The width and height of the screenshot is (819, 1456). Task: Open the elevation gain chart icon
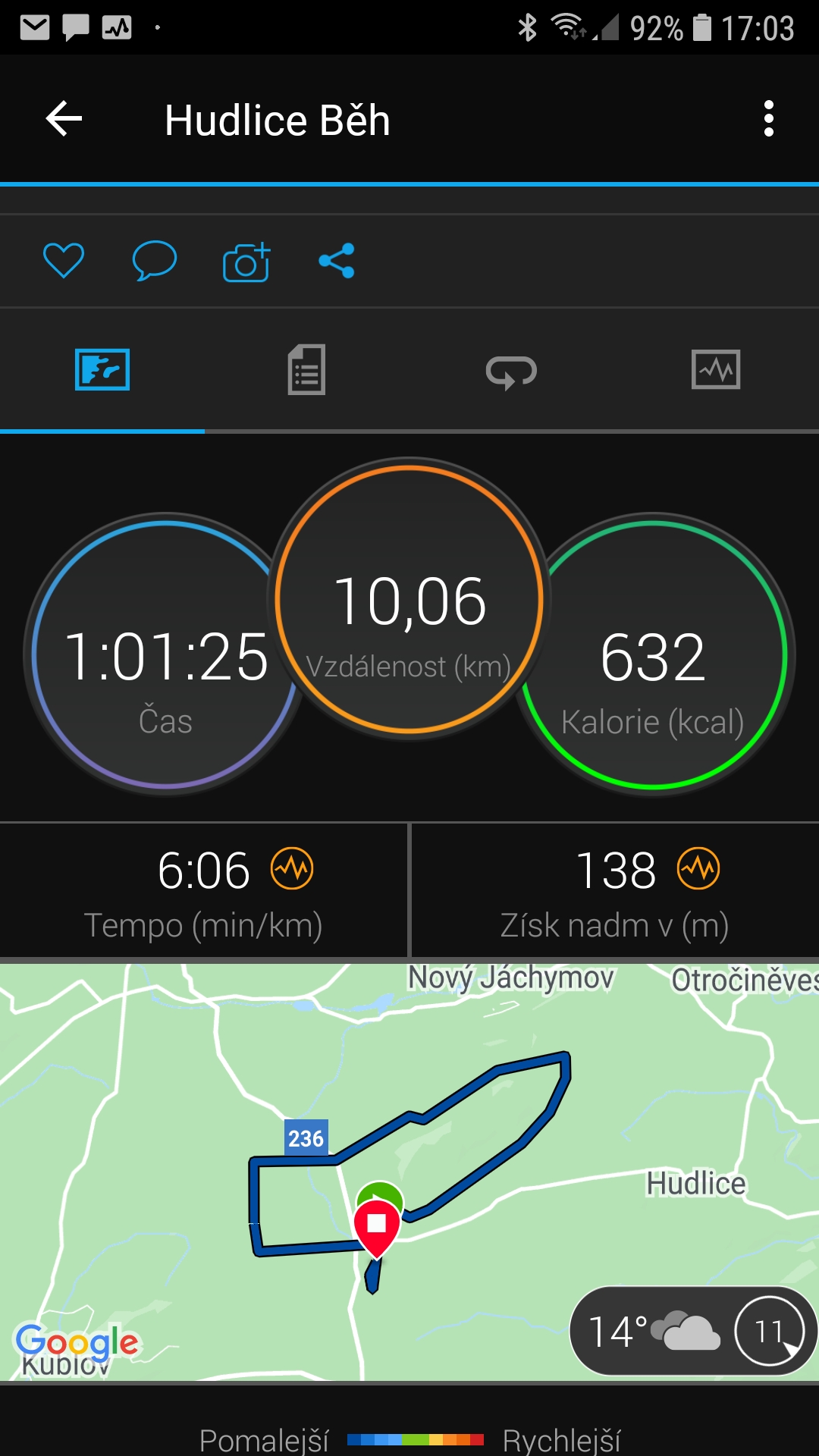698,868
